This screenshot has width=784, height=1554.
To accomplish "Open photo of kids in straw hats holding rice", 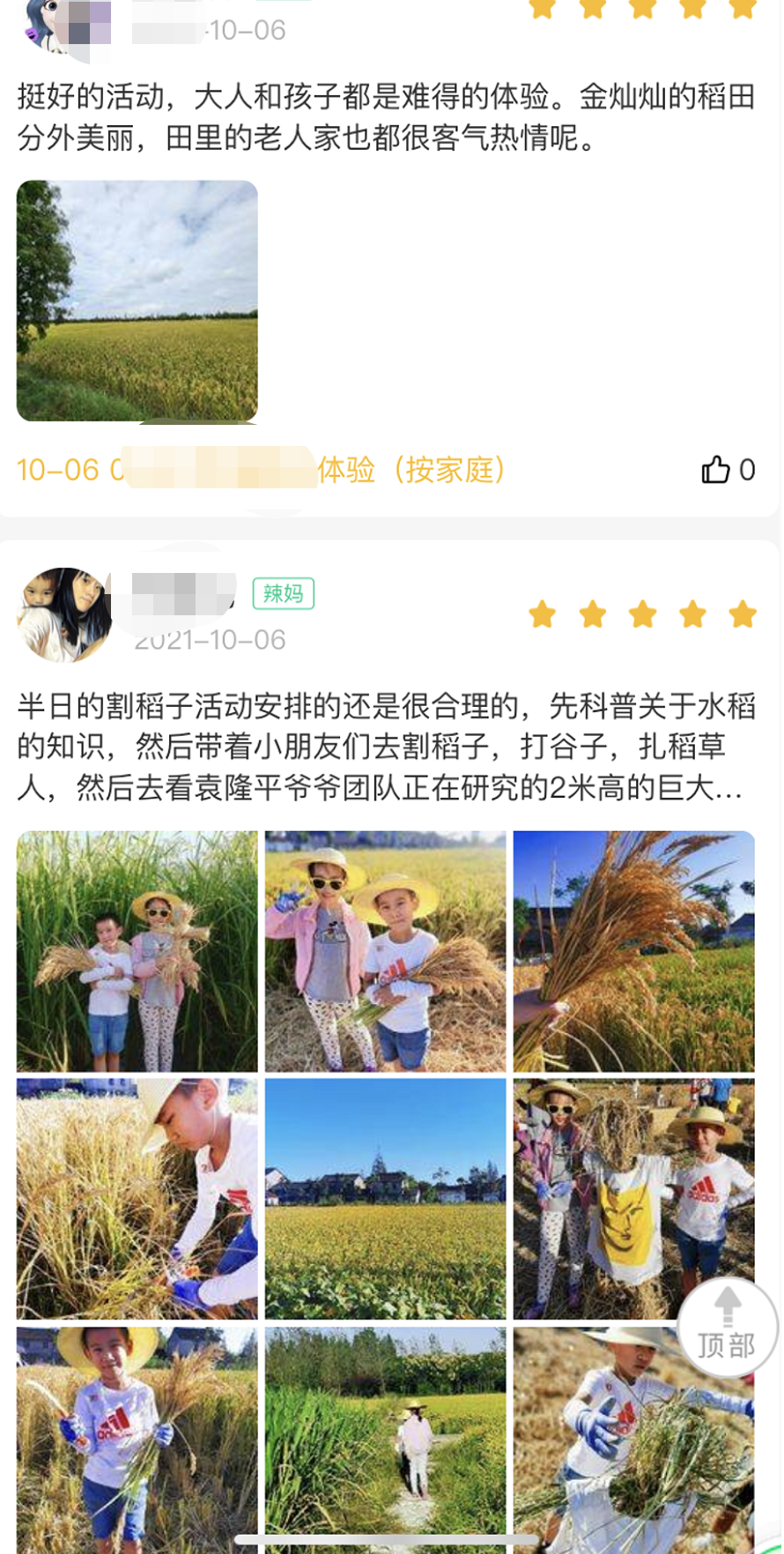I will coord(386,952).
